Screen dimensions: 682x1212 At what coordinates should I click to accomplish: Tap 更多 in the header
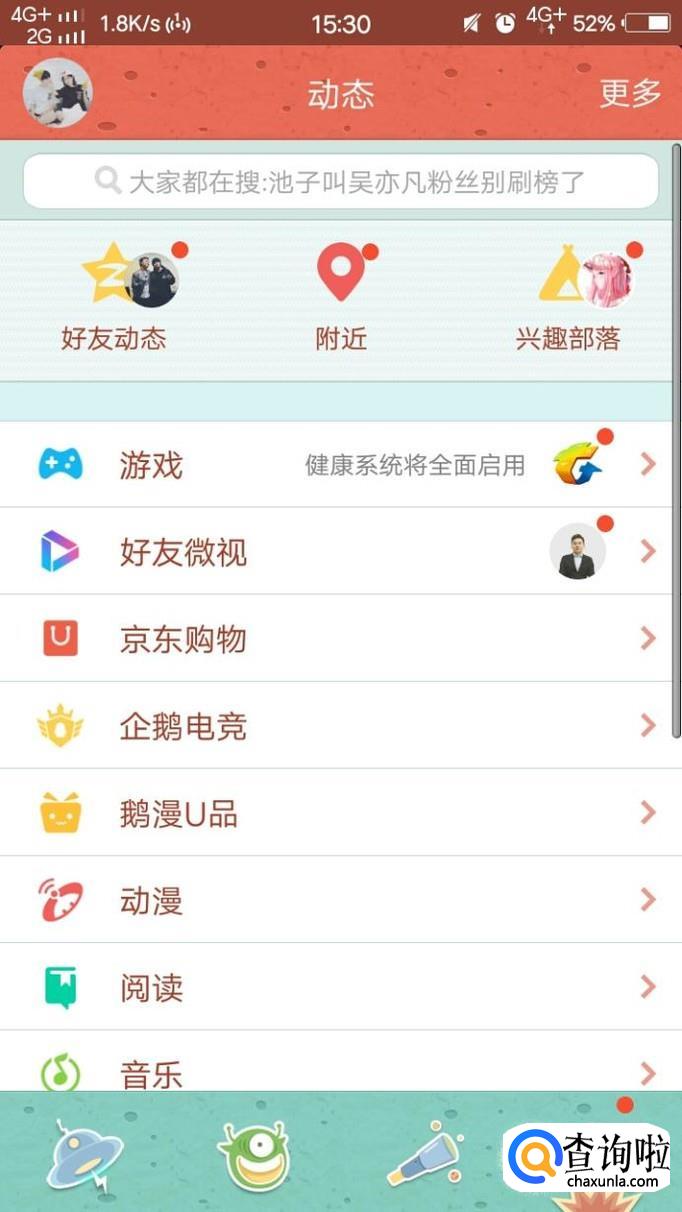(630, 93)
